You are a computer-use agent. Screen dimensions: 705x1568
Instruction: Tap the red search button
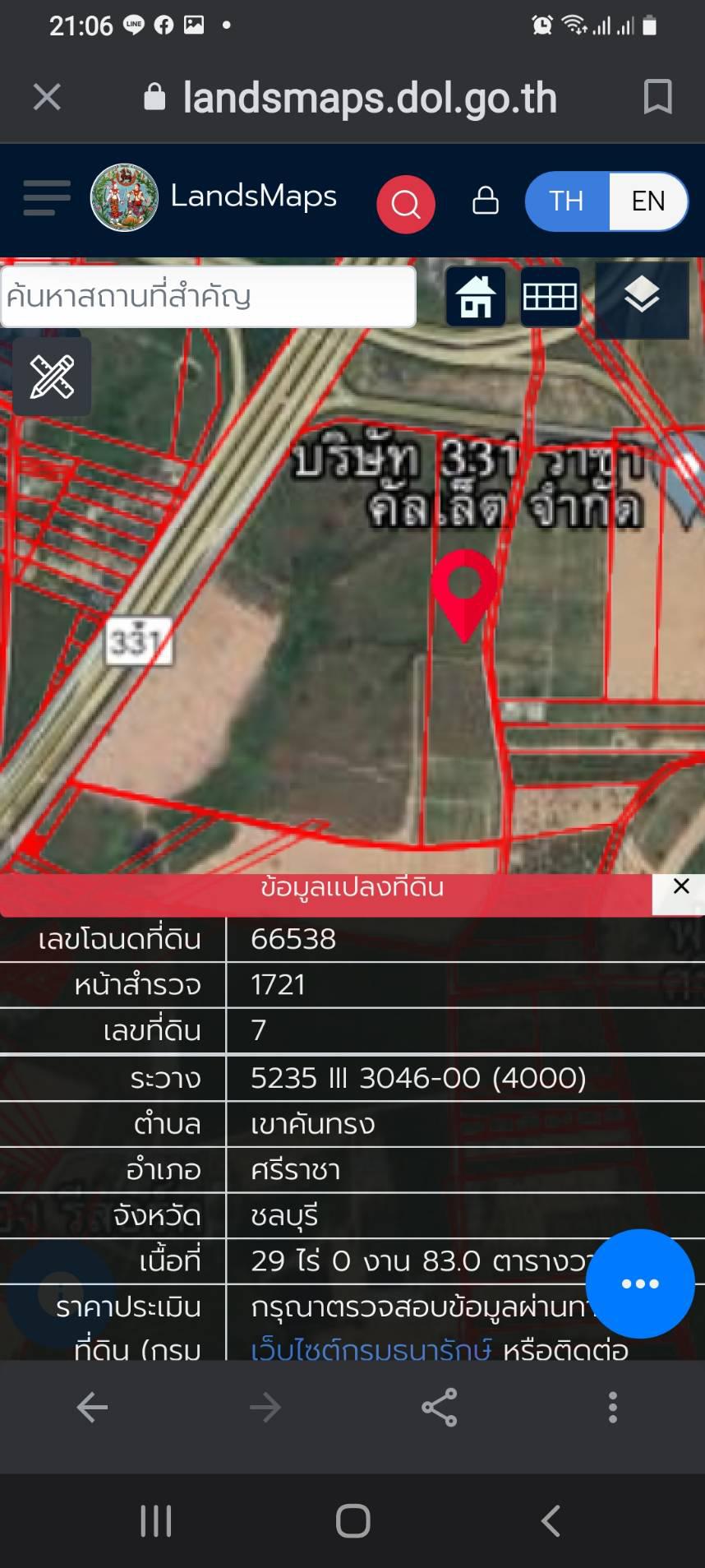coord(405,203)
